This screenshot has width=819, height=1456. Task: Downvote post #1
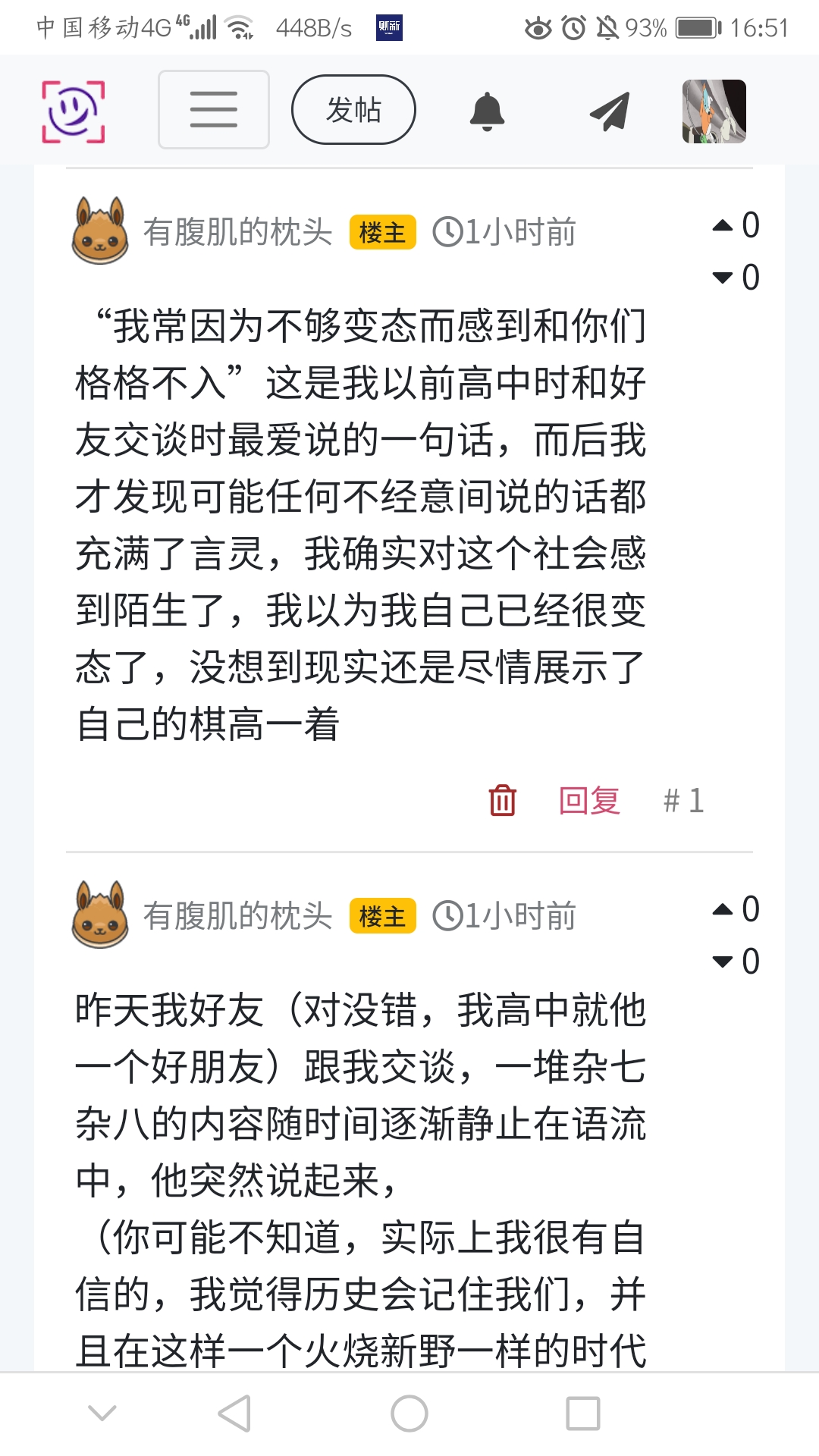tap(723, 278)
